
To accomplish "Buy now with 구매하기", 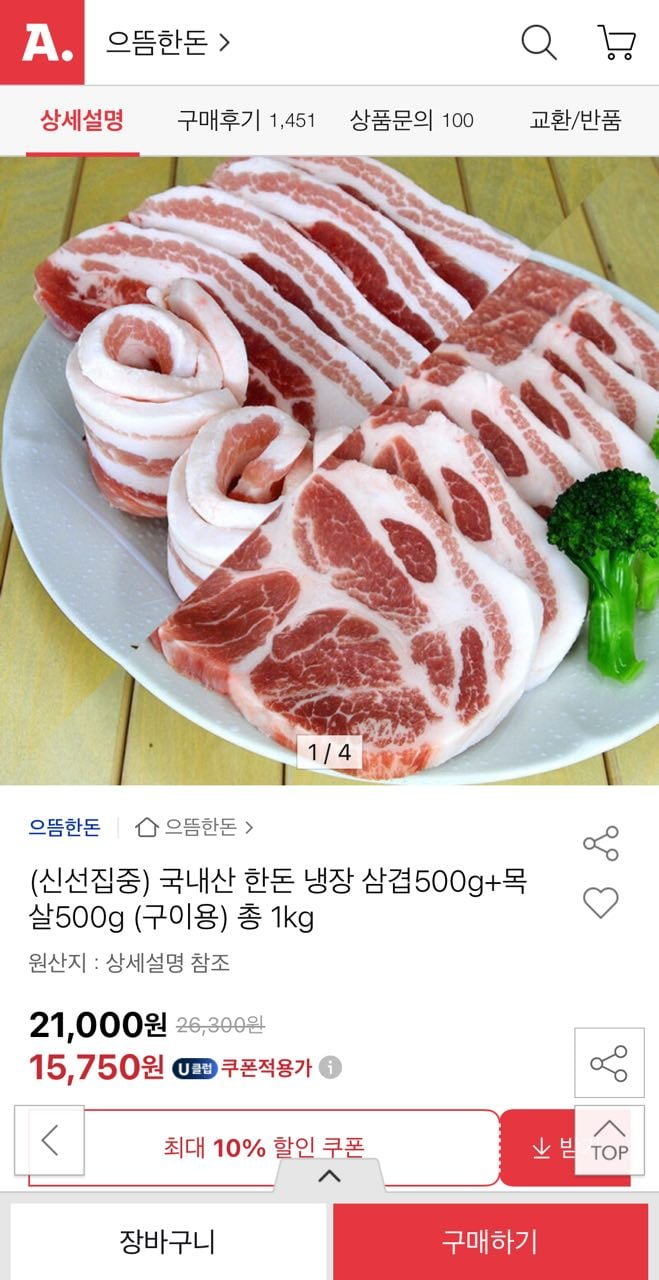I will click(x=490, y=1242).
